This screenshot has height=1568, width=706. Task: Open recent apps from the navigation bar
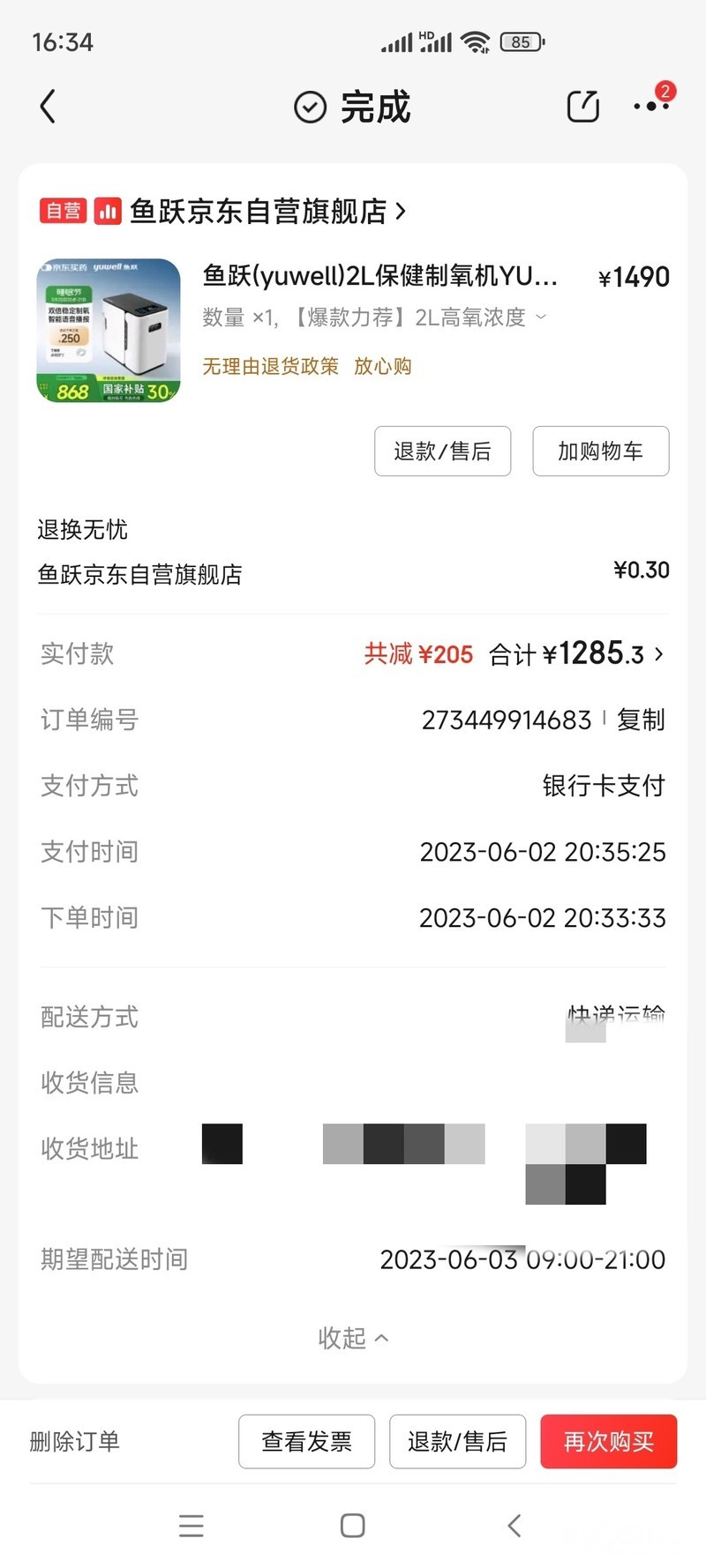click(x=192, y=1526)
